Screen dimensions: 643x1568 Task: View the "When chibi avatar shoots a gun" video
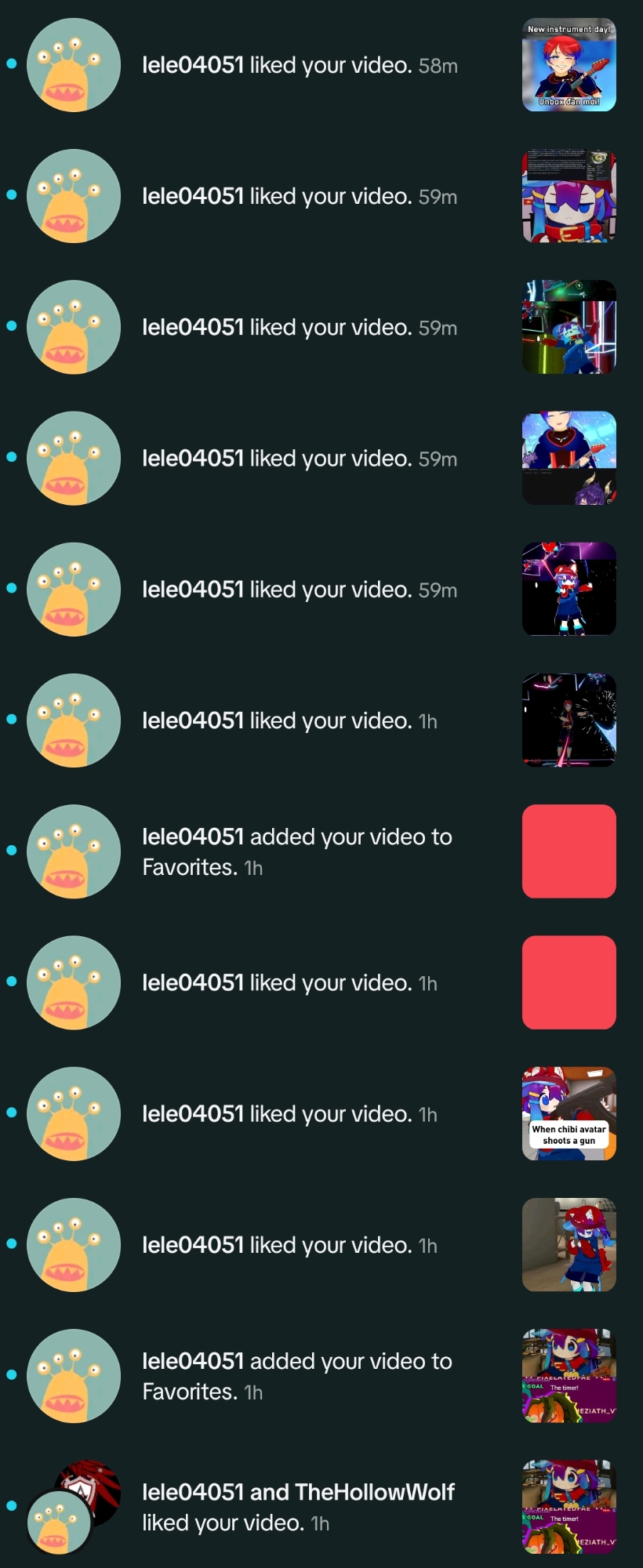tap(569, 1113)
